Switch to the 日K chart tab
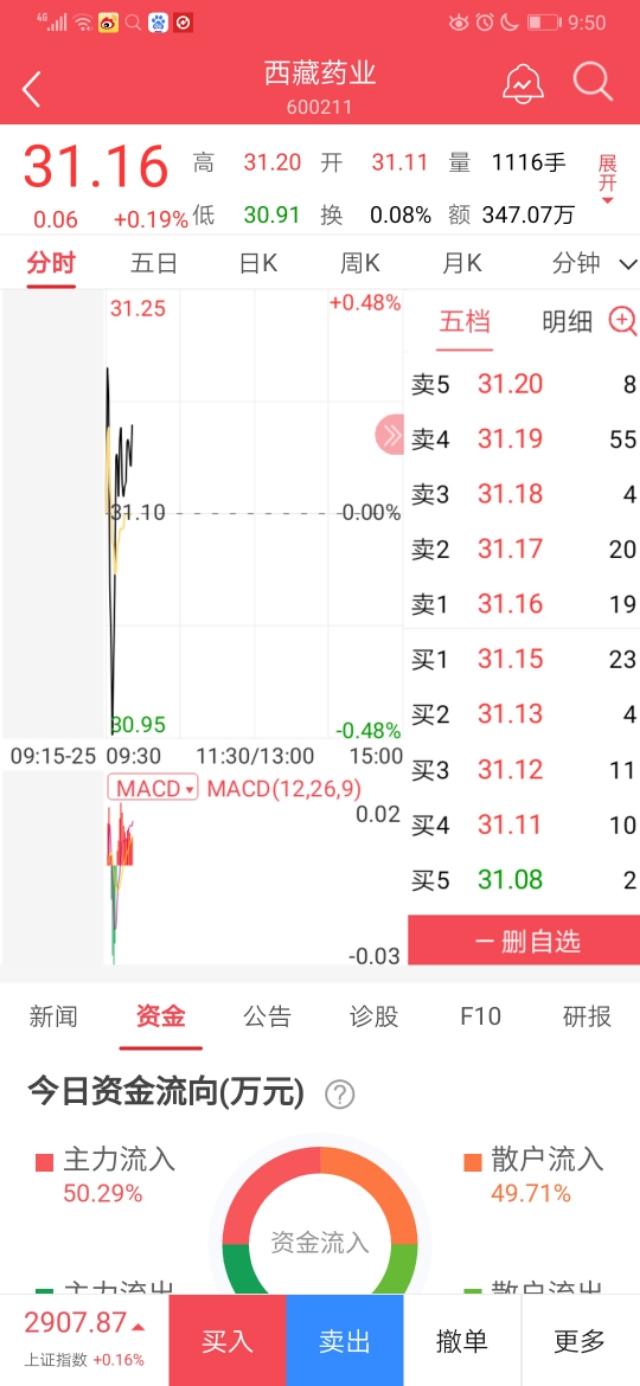640x1386 pixels. point(258,264)
